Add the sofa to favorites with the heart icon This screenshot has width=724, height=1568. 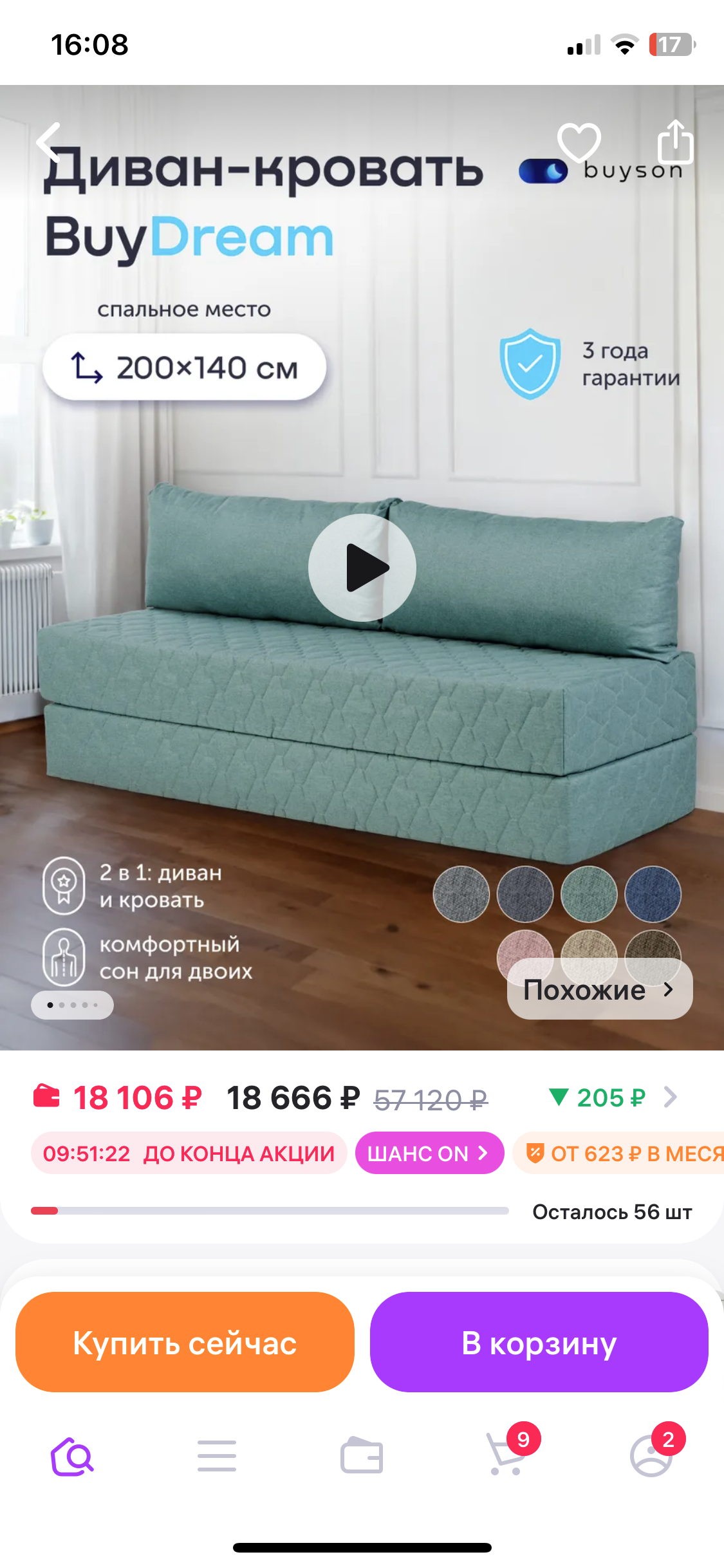pyautogui.click(x=579, y=142)
